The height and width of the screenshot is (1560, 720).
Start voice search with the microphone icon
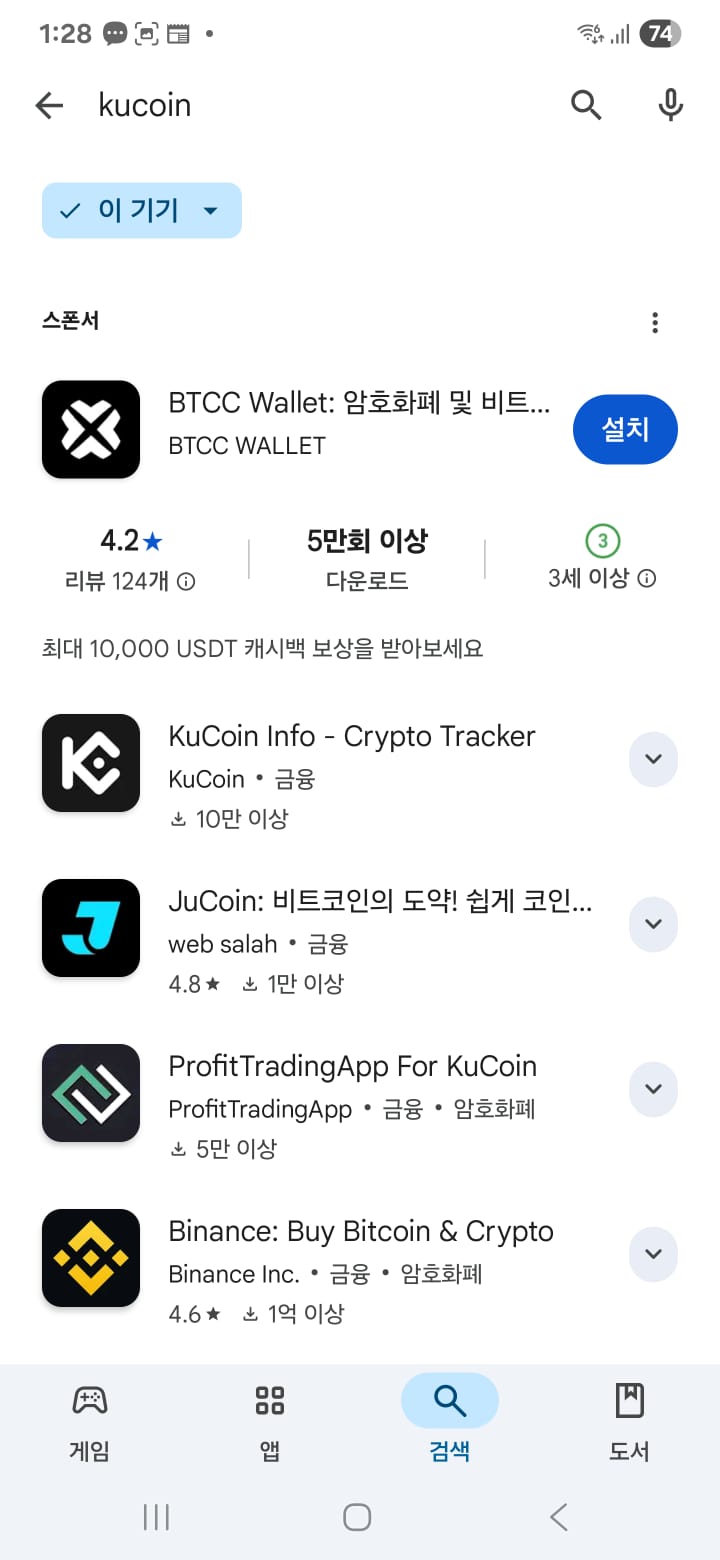click(671, 105)
